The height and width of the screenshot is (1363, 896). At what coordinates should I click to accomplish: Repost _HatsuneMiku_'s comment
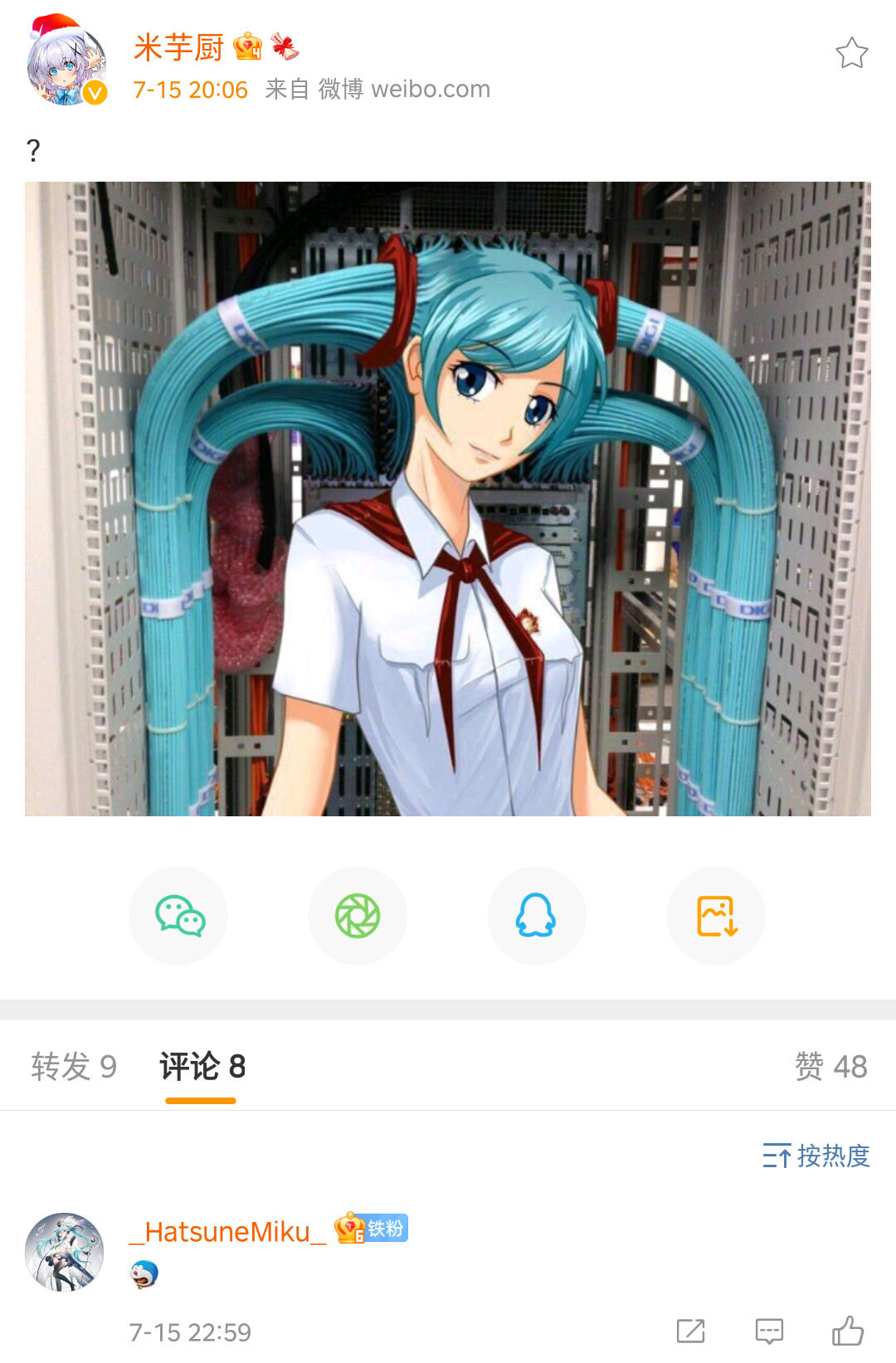(x=690, y=1331)
